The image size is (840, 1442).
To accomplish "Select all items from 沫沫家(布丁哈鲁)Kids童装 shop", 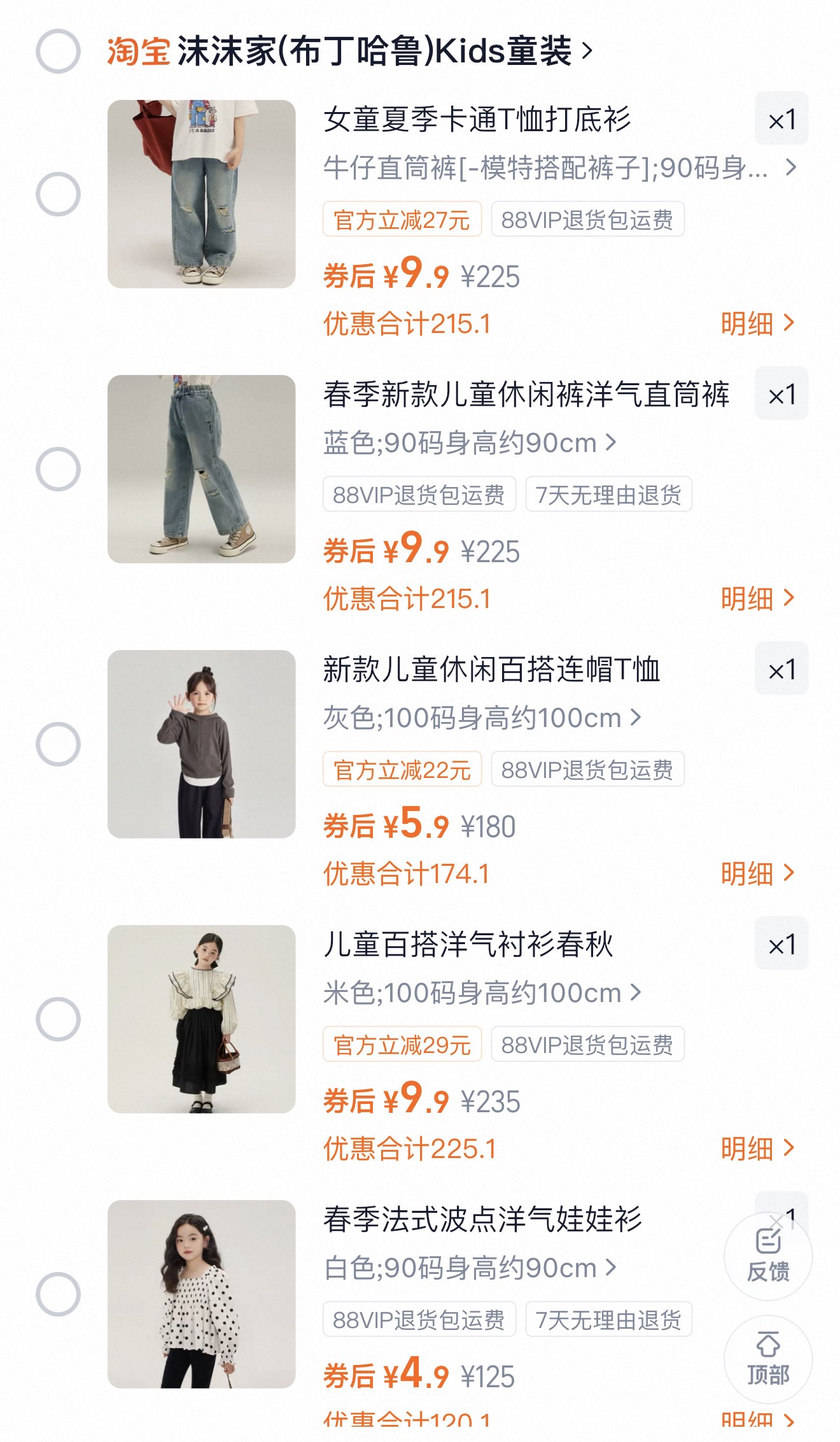I will 58,51.
